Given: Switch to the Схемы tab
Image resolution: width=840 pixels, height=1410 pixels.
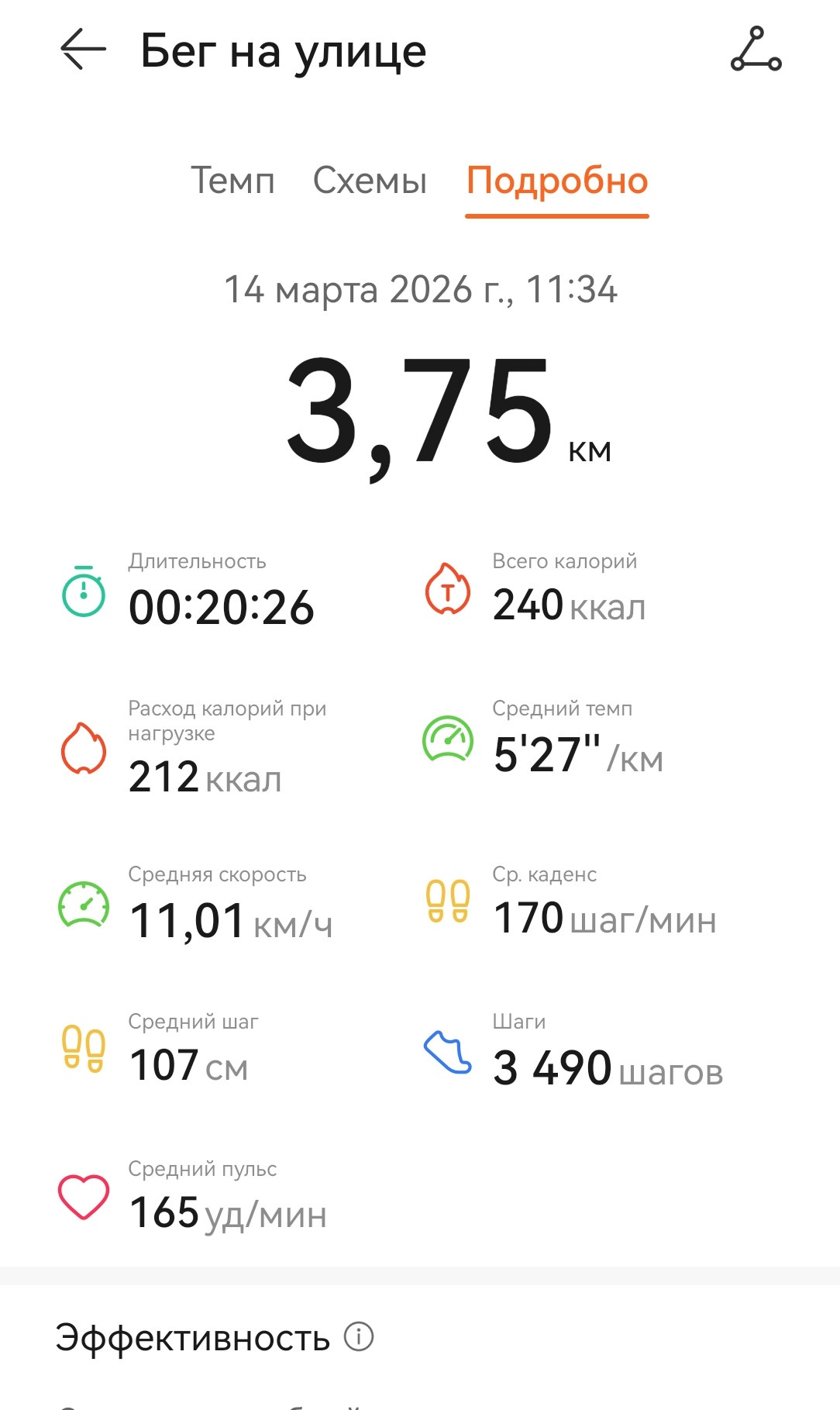Looking at the screenshot, I should pyautogui.click(x=370, y=181).
